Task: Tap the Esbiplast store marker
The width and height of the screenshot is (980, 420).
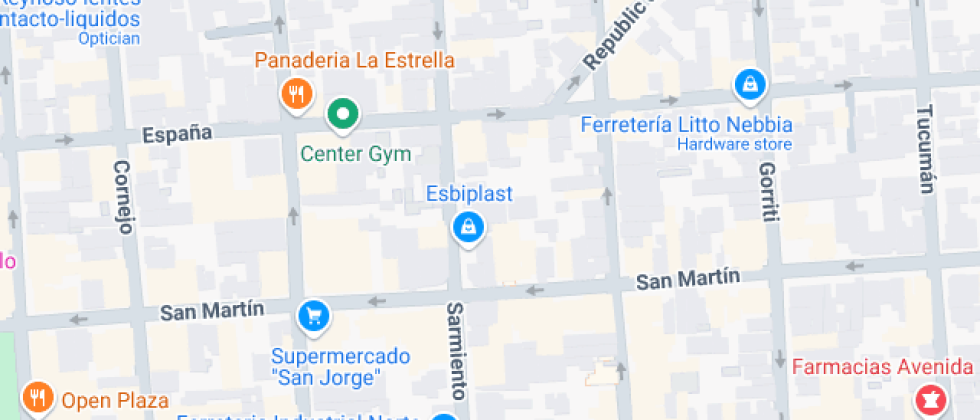Action: 467,229
